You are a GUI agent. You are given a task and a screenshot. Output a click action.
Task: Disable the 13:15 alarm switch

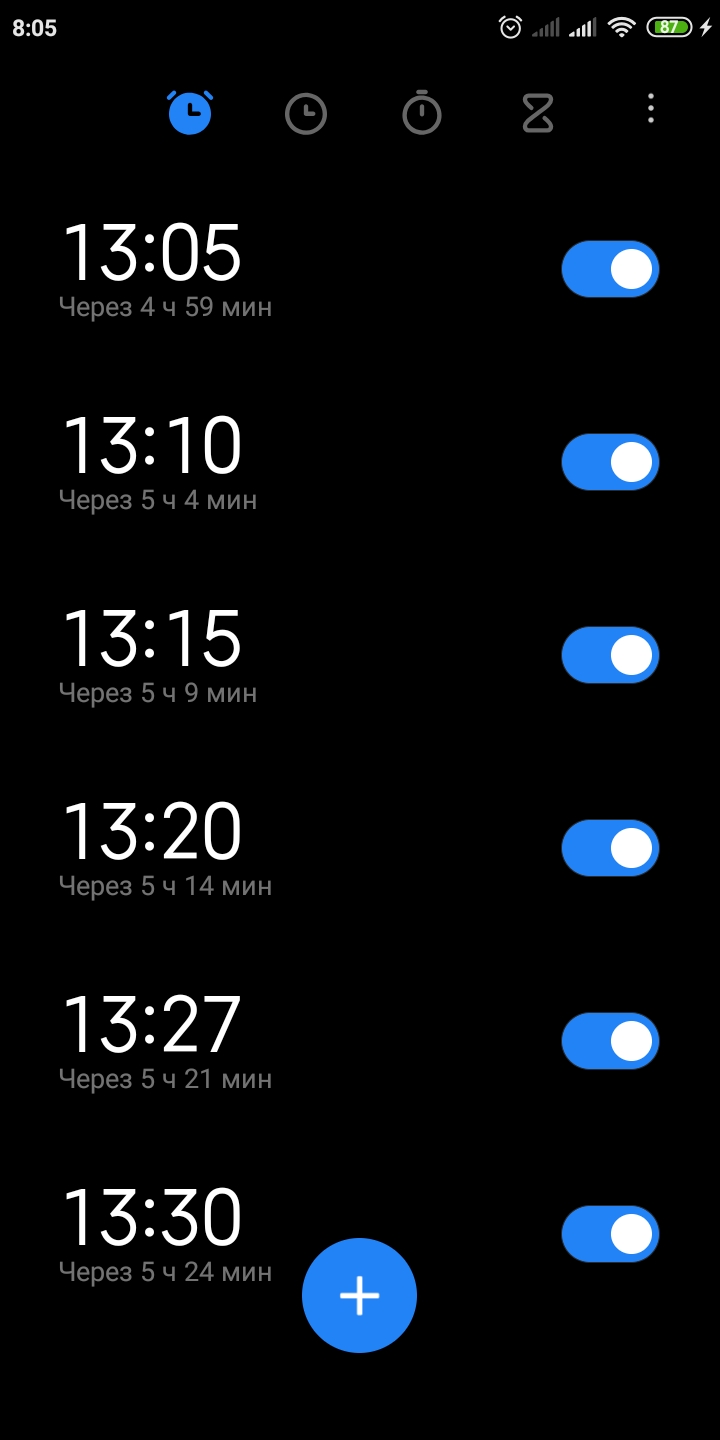point(610,654)
